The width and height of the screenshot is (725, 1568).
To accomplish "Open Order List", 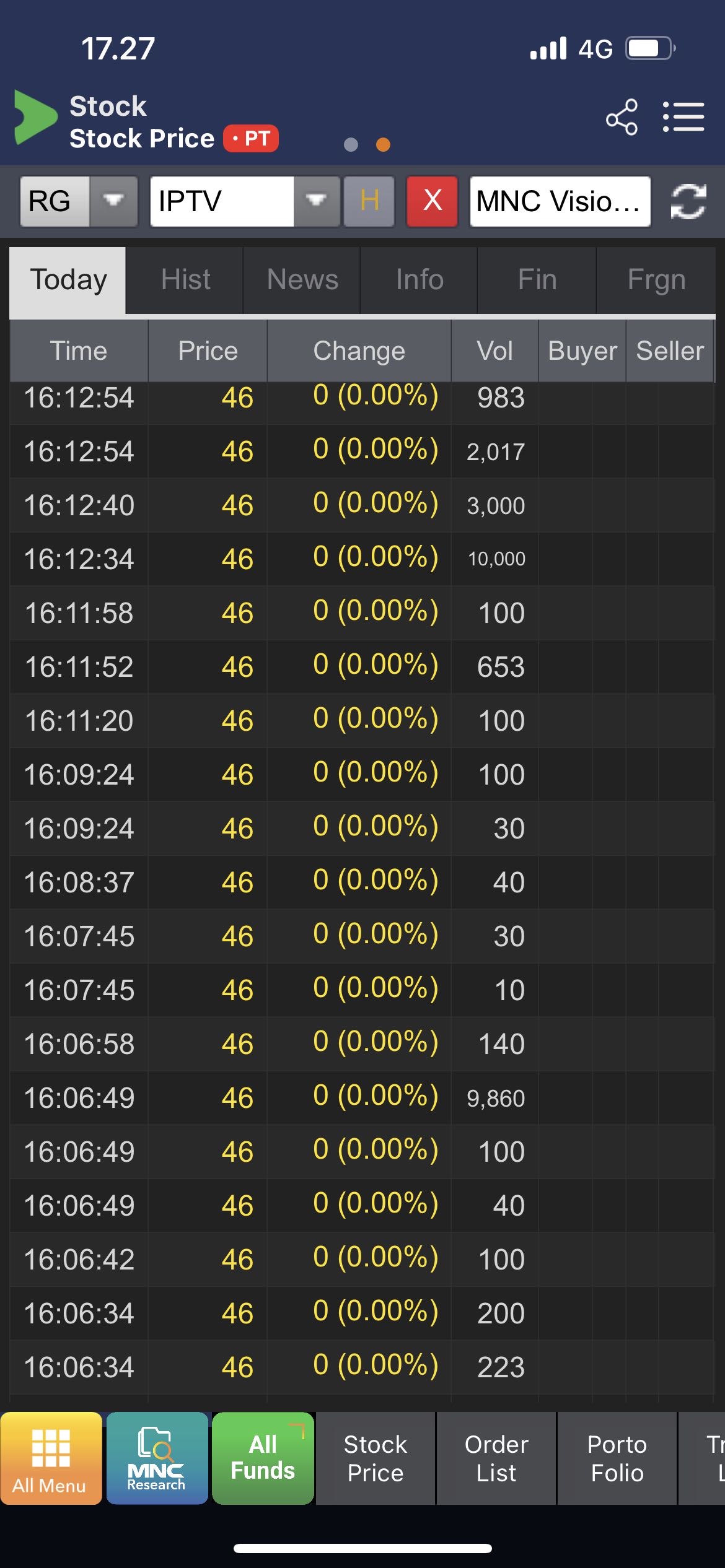I will (x=496, y=1458).
